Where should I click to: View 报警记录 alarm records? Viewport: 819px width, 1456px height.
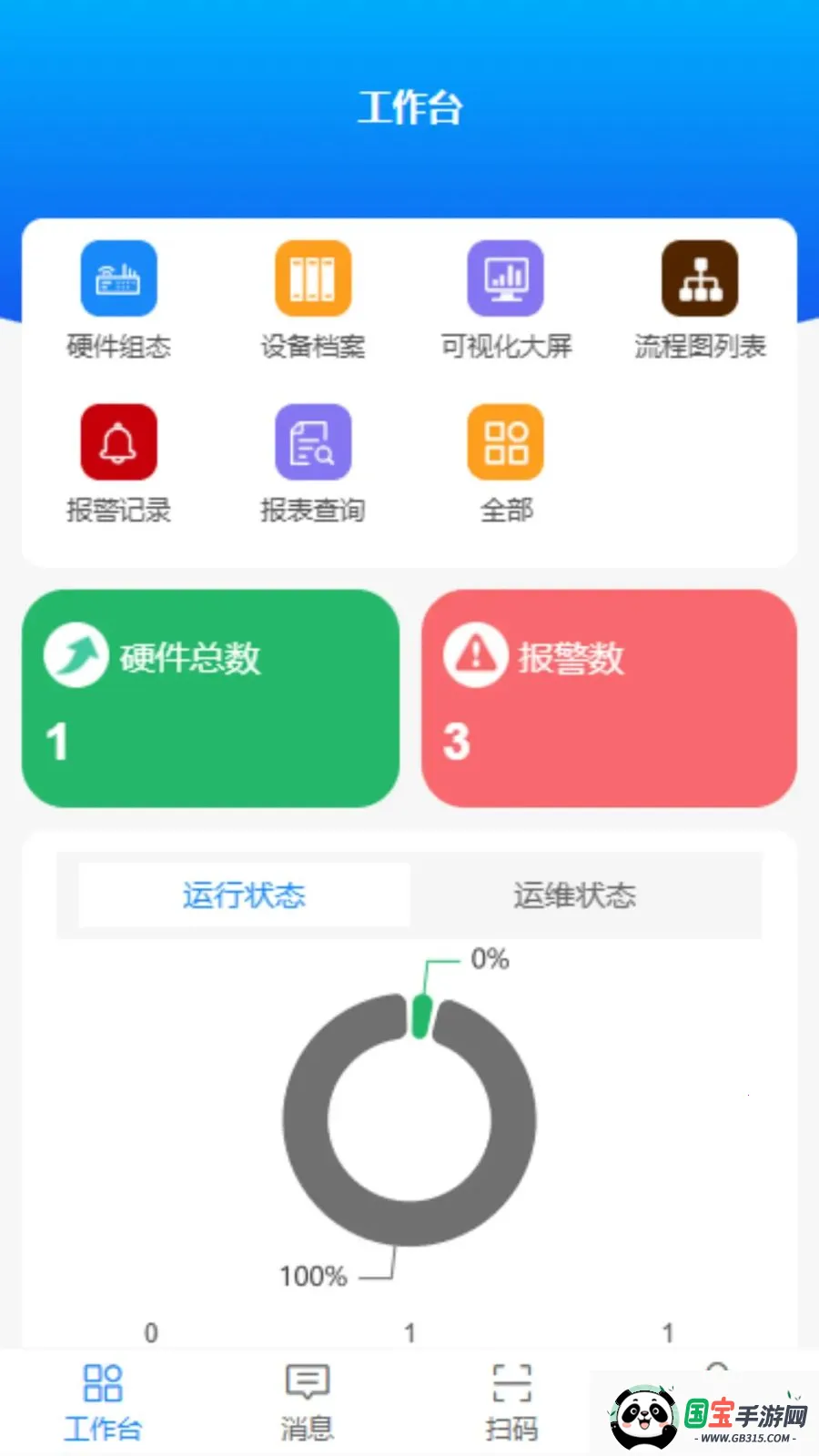coord(118,443)
